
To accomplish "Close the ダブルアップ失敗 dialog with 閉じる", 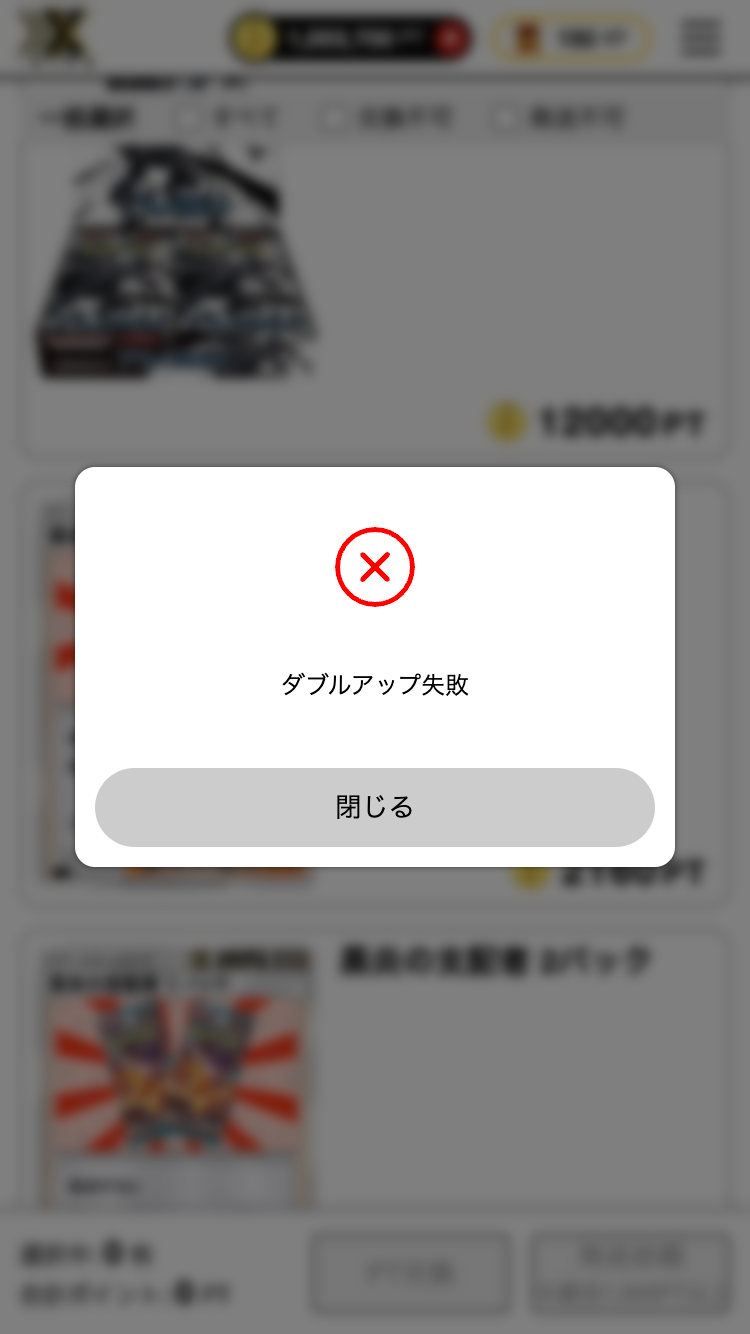I will pos(375,807).
